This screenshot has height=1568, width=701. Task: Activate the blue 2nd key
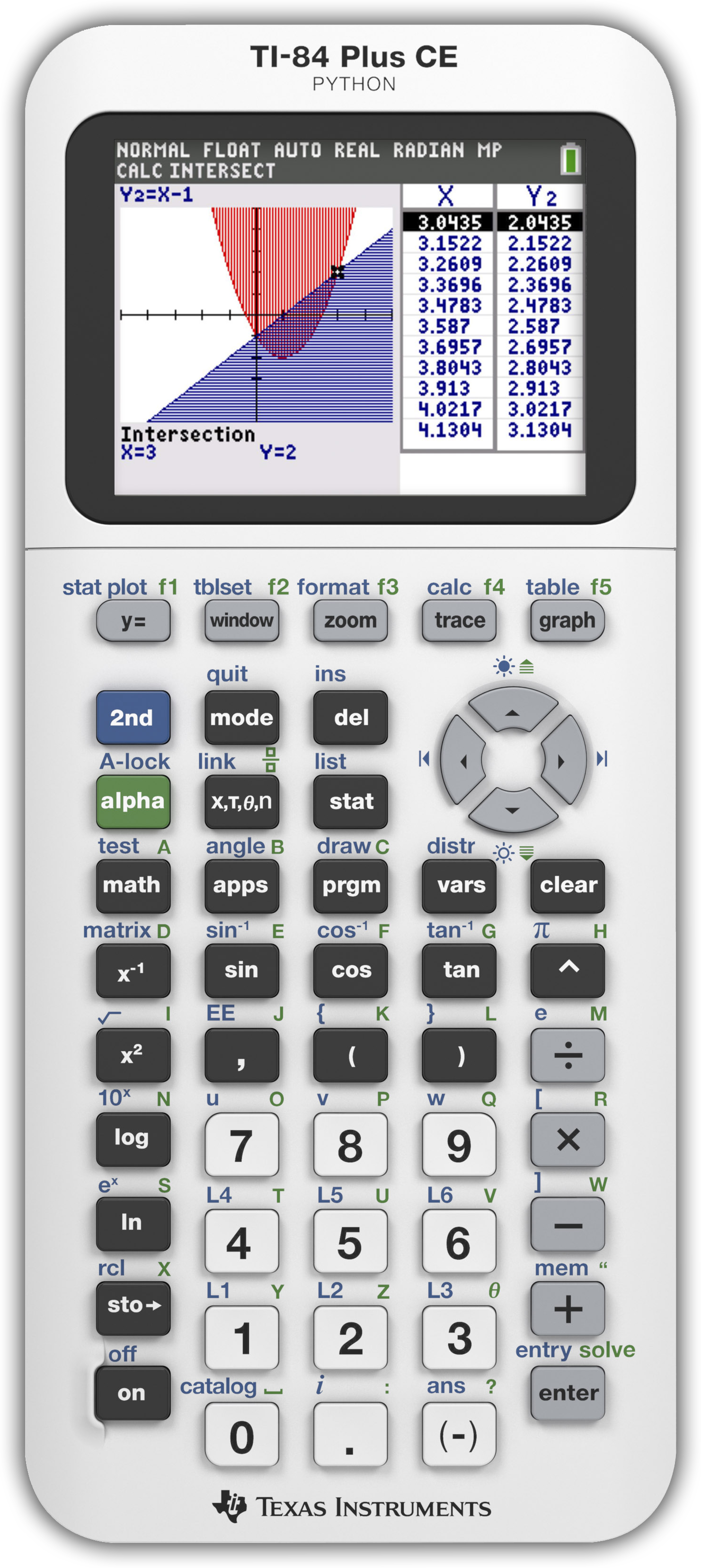coord(133,717)
